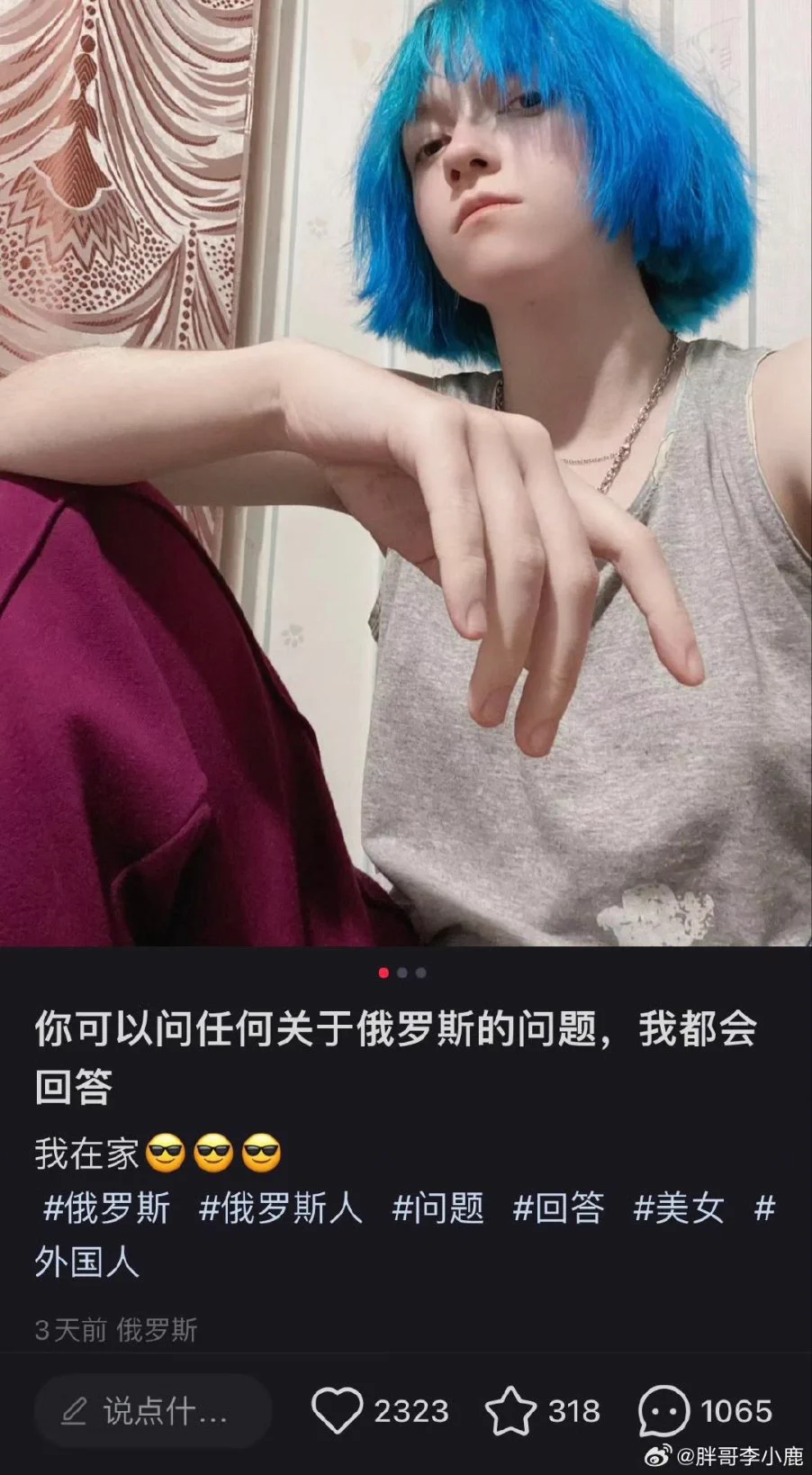Image resolution: width=812 pixels, height=1475 pixels.
Task: Open the hashtag #美女
Action: coord(679,1208)
